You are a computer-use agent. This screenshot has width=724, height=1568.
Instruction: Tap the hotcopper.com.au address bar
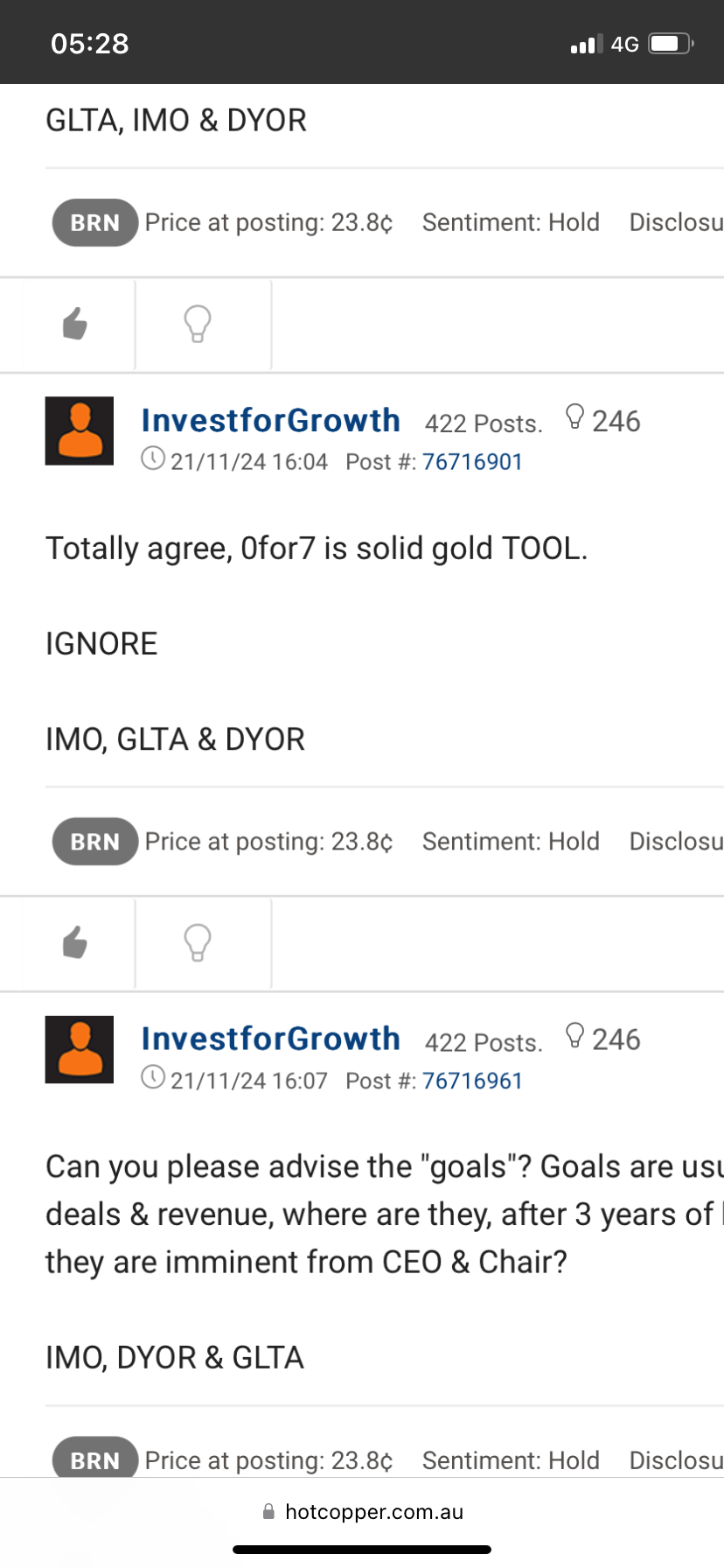364,1512
